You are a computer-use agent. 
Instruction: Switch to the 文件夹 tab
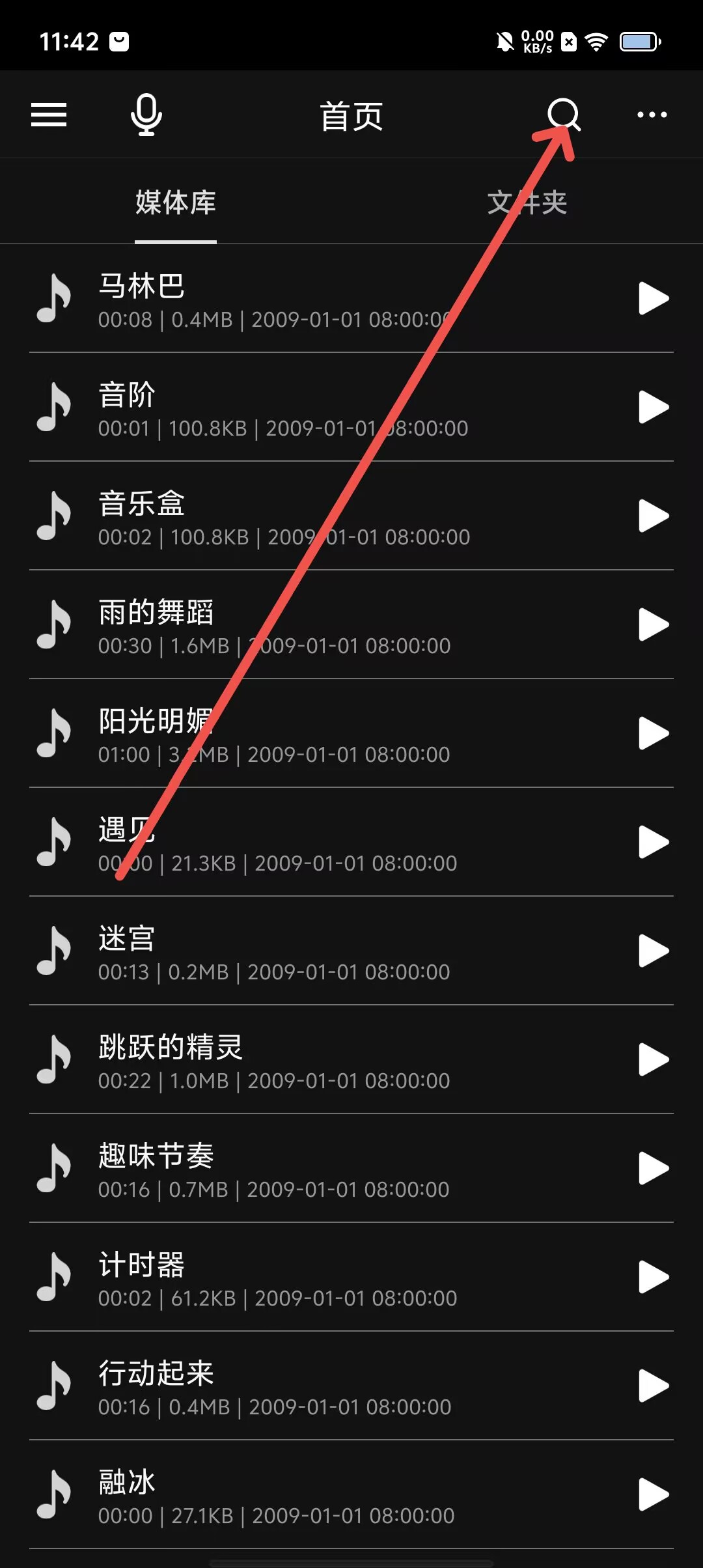[x=527, y=203]
